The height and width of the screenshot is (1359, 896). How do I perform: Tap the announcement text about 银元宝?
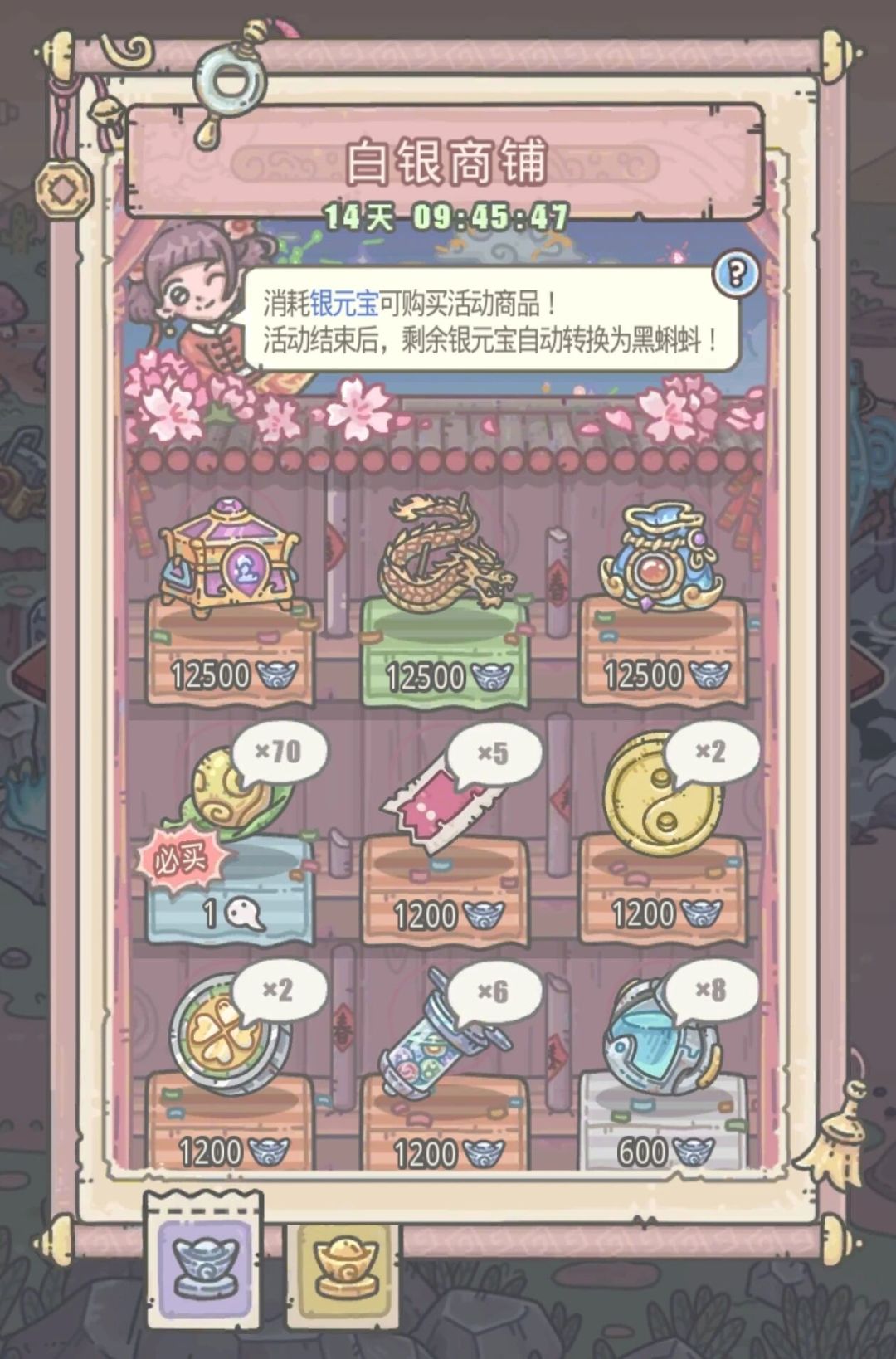[x=489, y=319]
